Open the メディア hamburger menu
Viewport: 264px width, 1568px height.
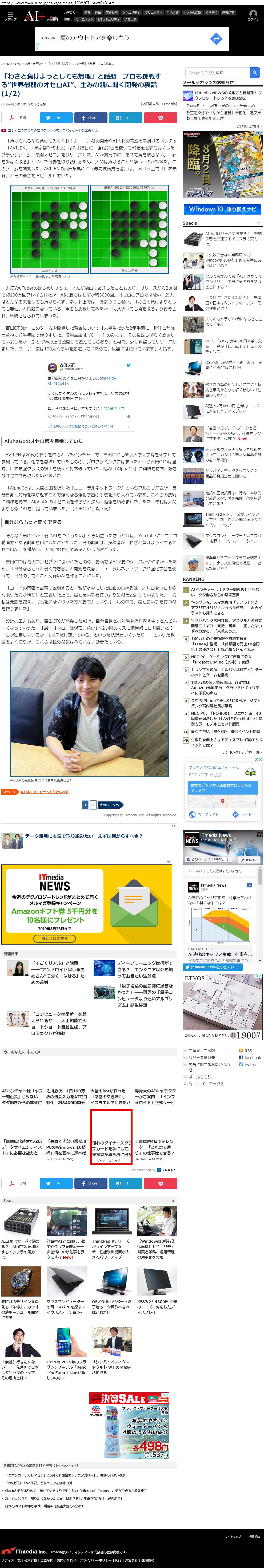10,15
